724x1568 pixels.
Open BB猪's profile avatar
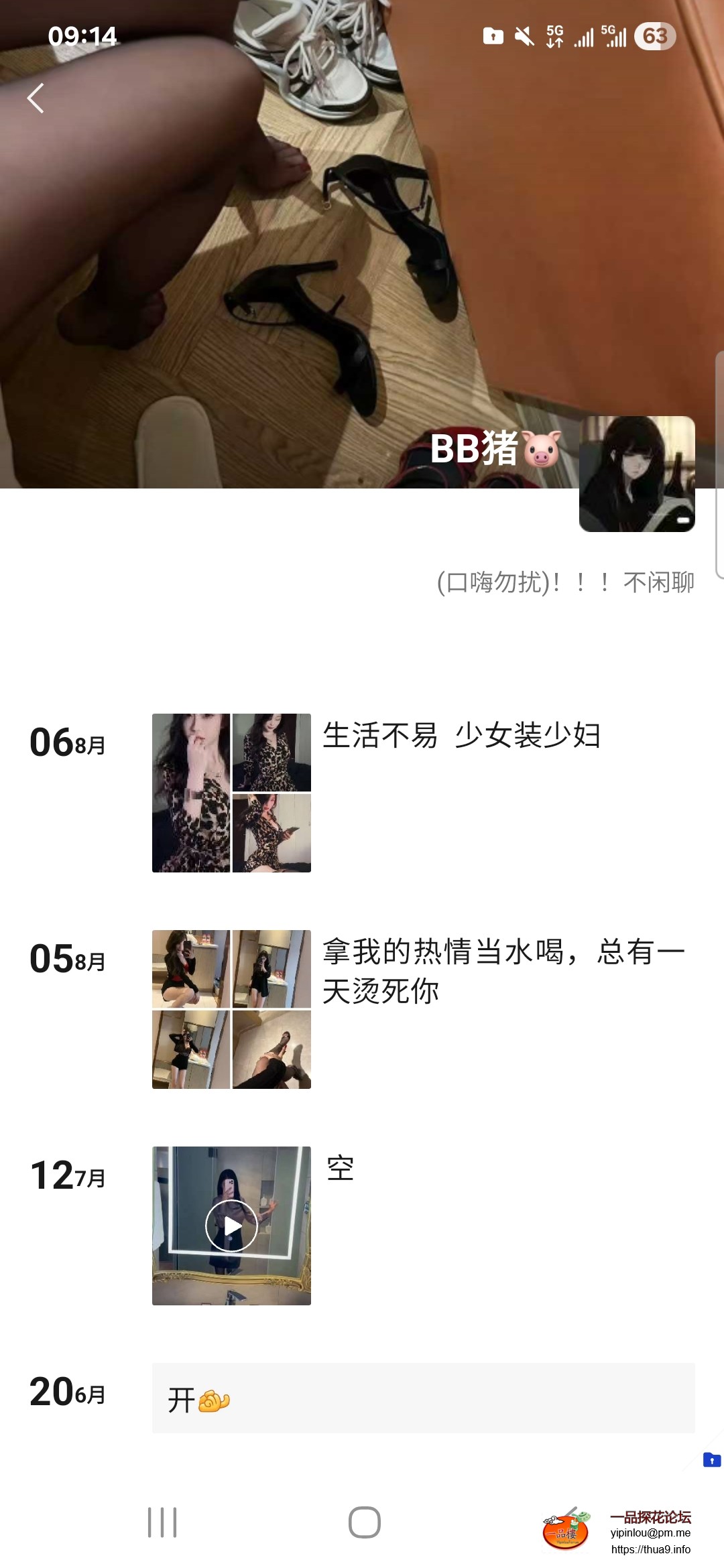(x=637, y=474)
